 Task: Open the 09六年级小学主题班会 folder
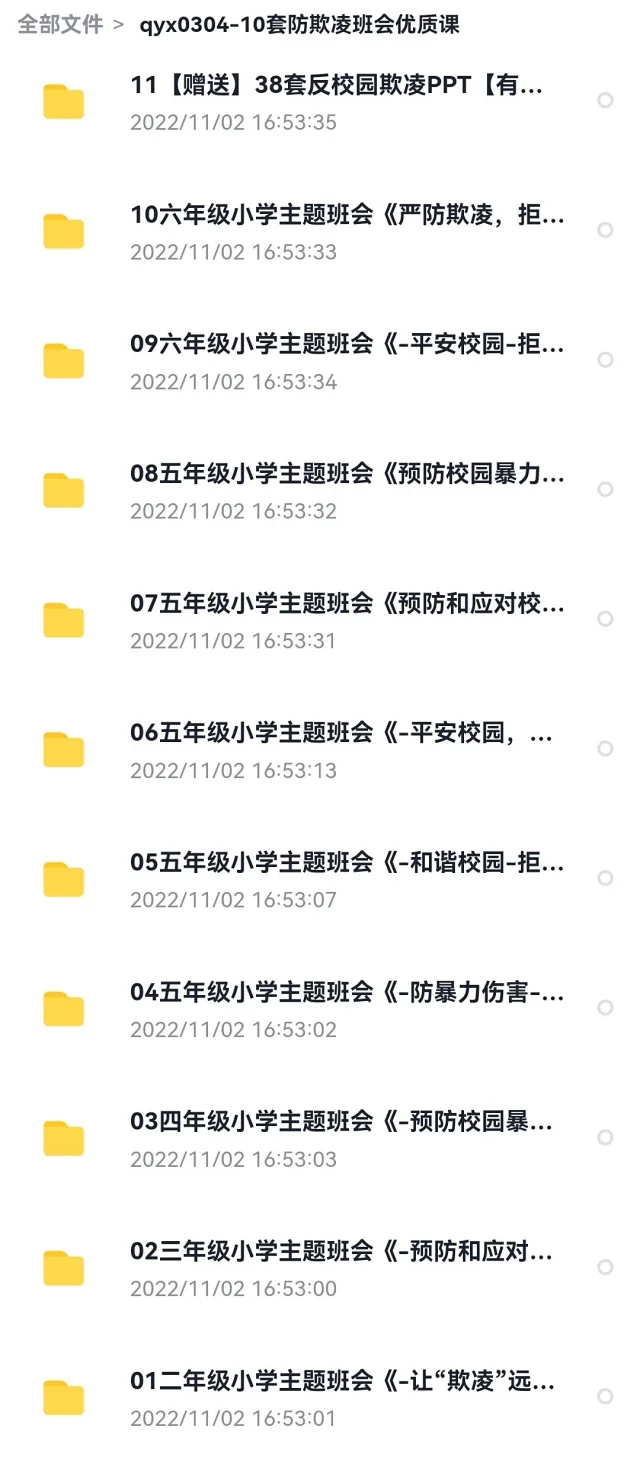[x=346, y=345]
